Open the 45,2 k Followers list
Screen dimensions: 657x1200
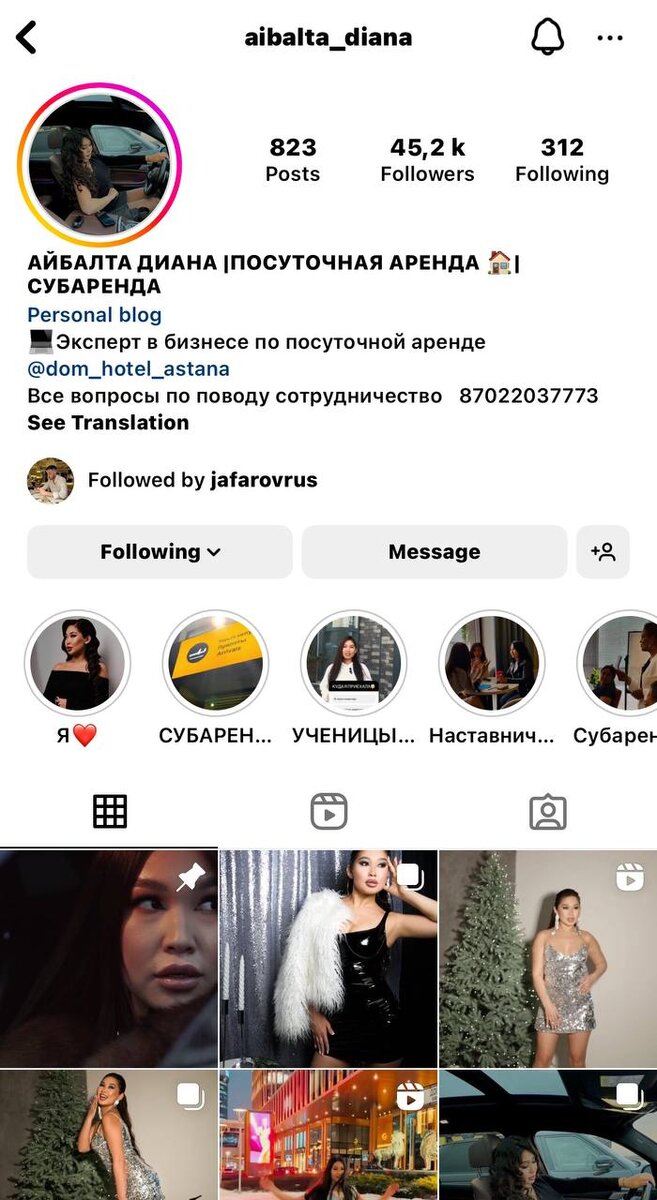(x=427, y=160)
